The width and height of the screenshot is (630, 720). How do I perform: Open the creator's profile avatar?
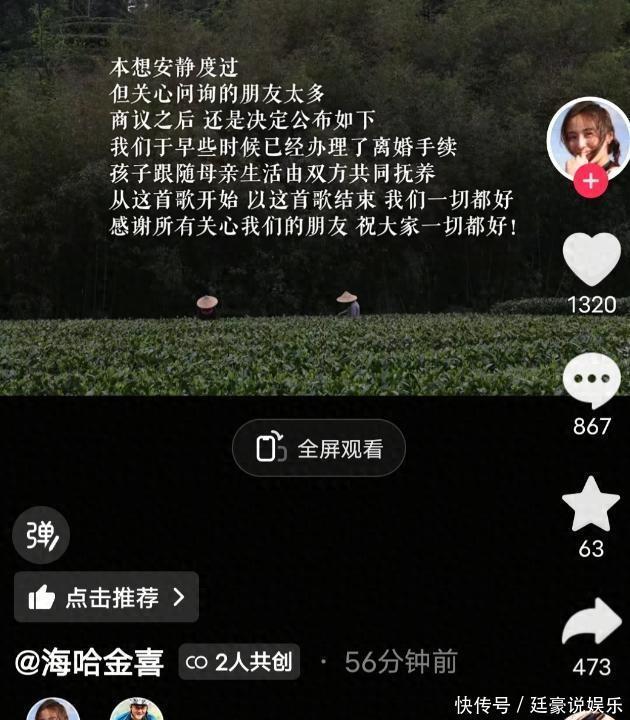[588, 138]
